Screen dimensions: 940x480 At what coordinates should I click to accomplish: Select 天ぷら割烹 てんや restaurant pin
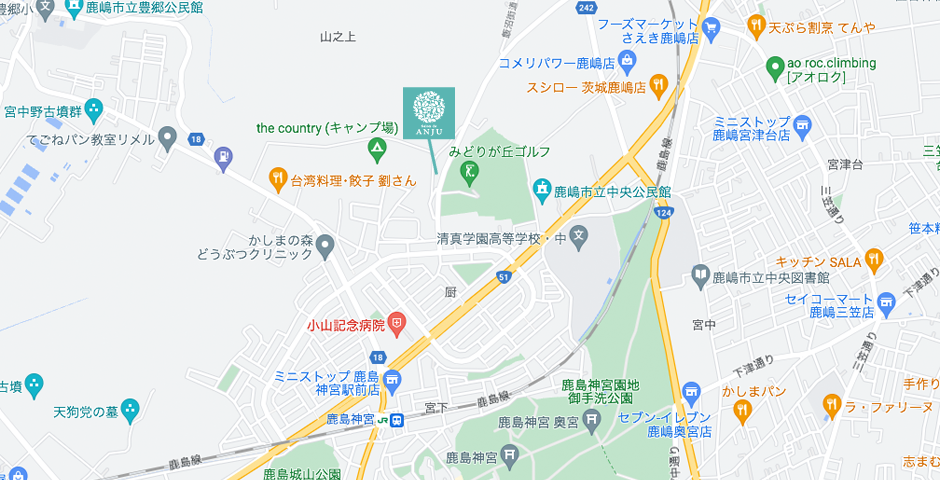[x=756, y=26]
